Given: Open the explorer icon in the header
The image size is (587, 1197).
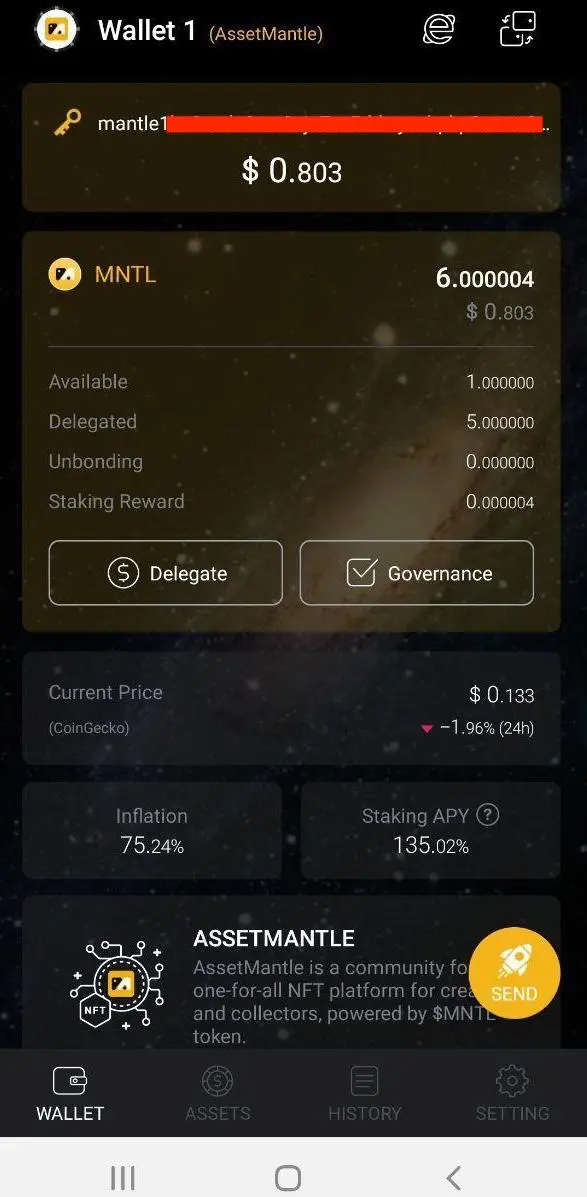Looking at the screenshot, I should [x=439, y=30].
